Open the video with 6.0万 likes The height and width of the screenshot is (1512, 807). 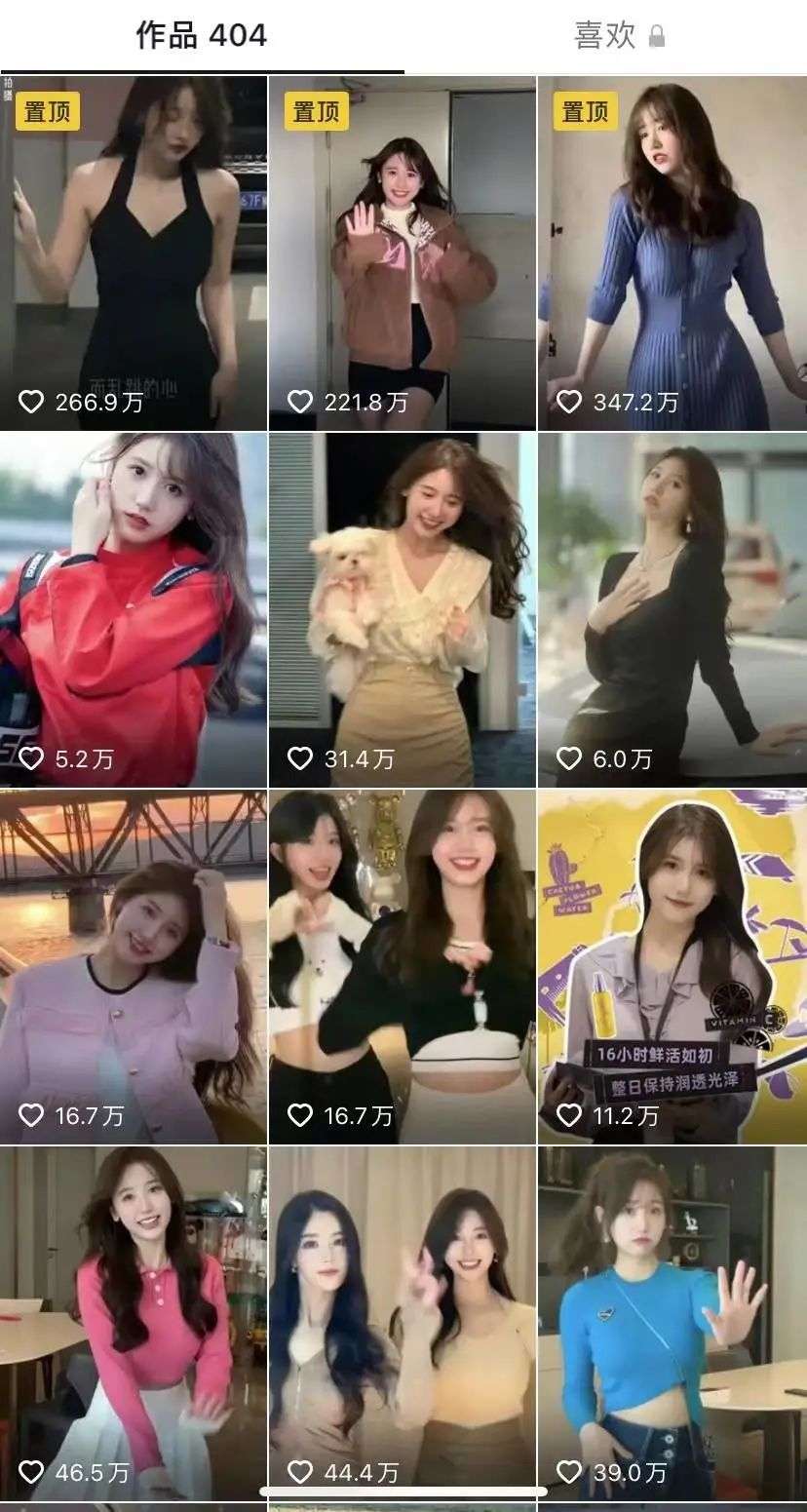point(672,610)
